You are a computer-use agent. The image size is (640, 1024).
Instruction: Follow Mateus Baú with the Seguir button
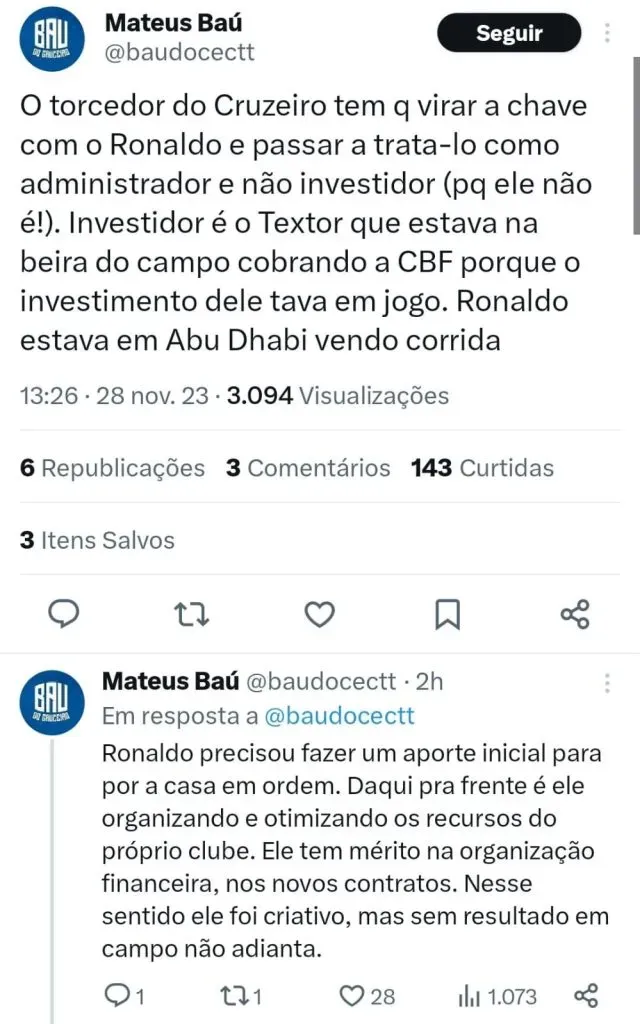(509, 34)
